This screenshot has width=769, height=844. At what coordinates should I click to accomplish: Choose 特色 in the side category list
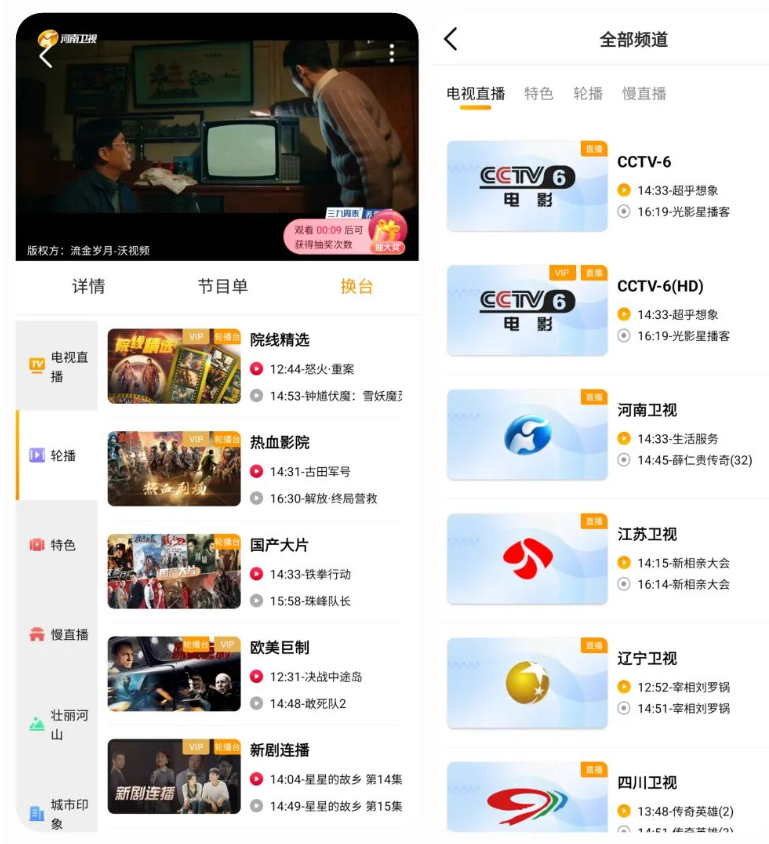pyautogui.click(x=58, y=545)
